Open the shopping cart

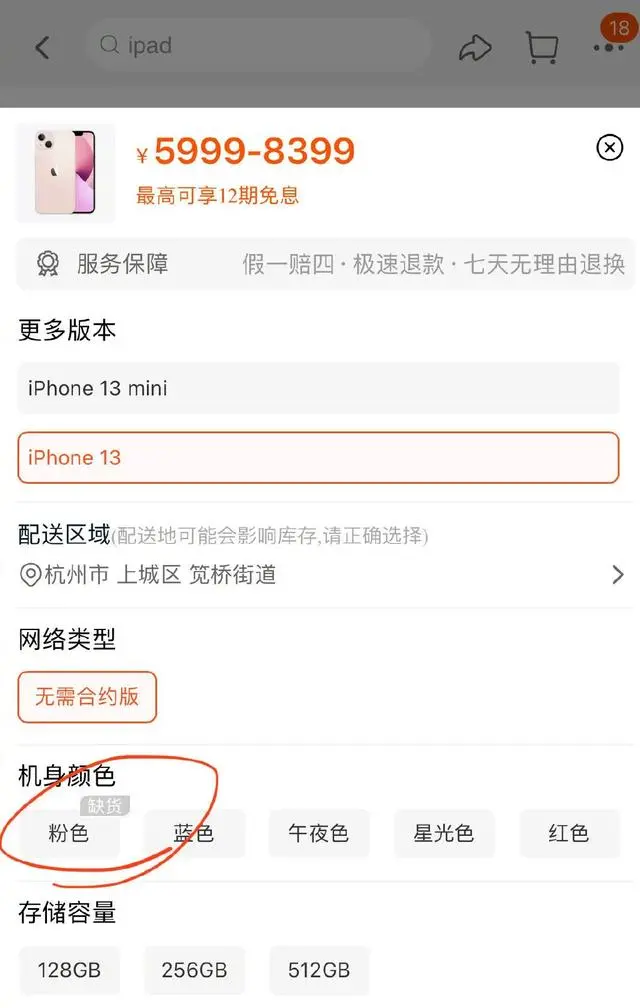tap(541, 47)
